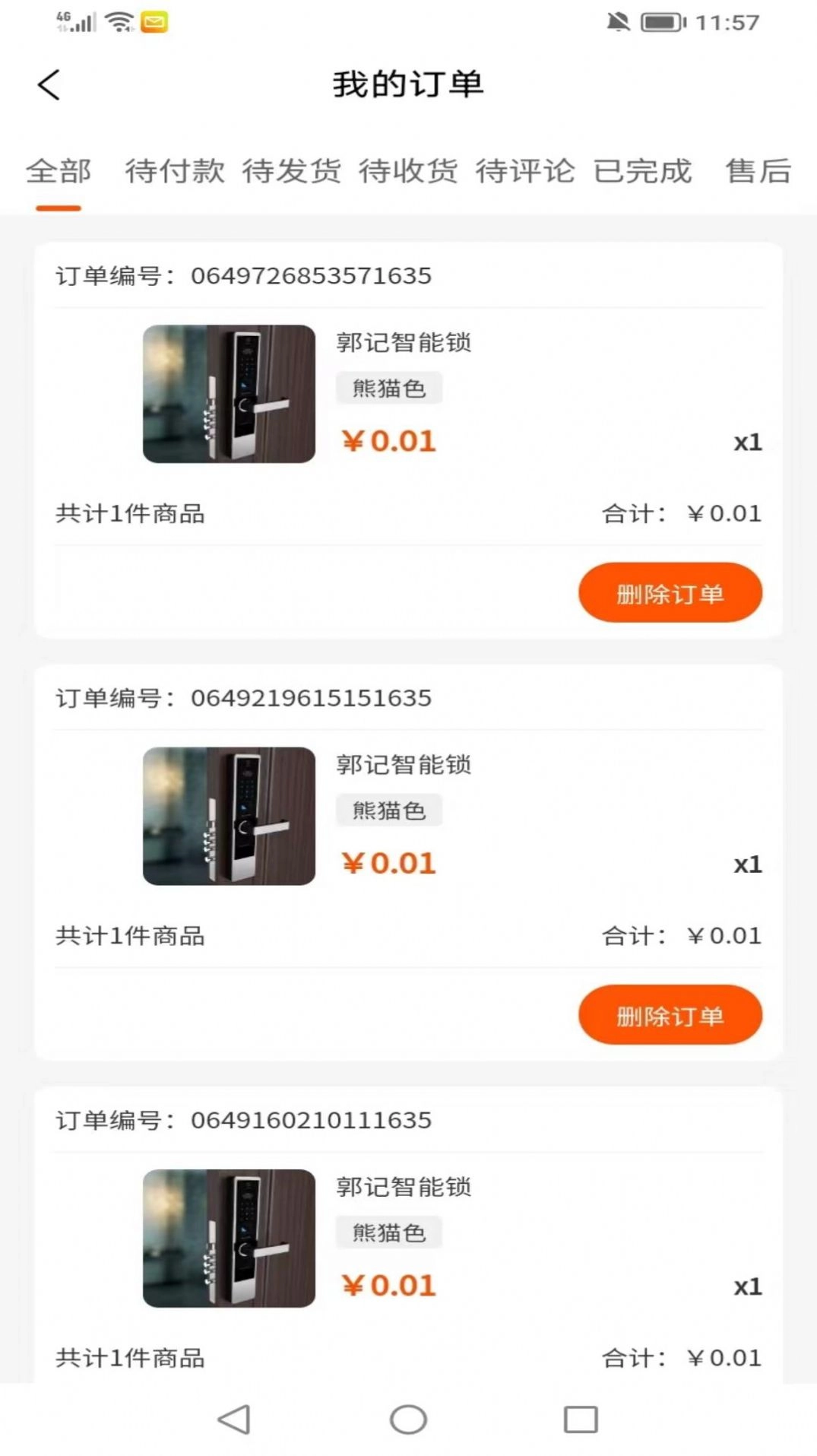The height and width of the screenshot is (1456, 817).
Task: Tap the product photo in the last order
Action: pyautogui.click(x=227, y=1239)
